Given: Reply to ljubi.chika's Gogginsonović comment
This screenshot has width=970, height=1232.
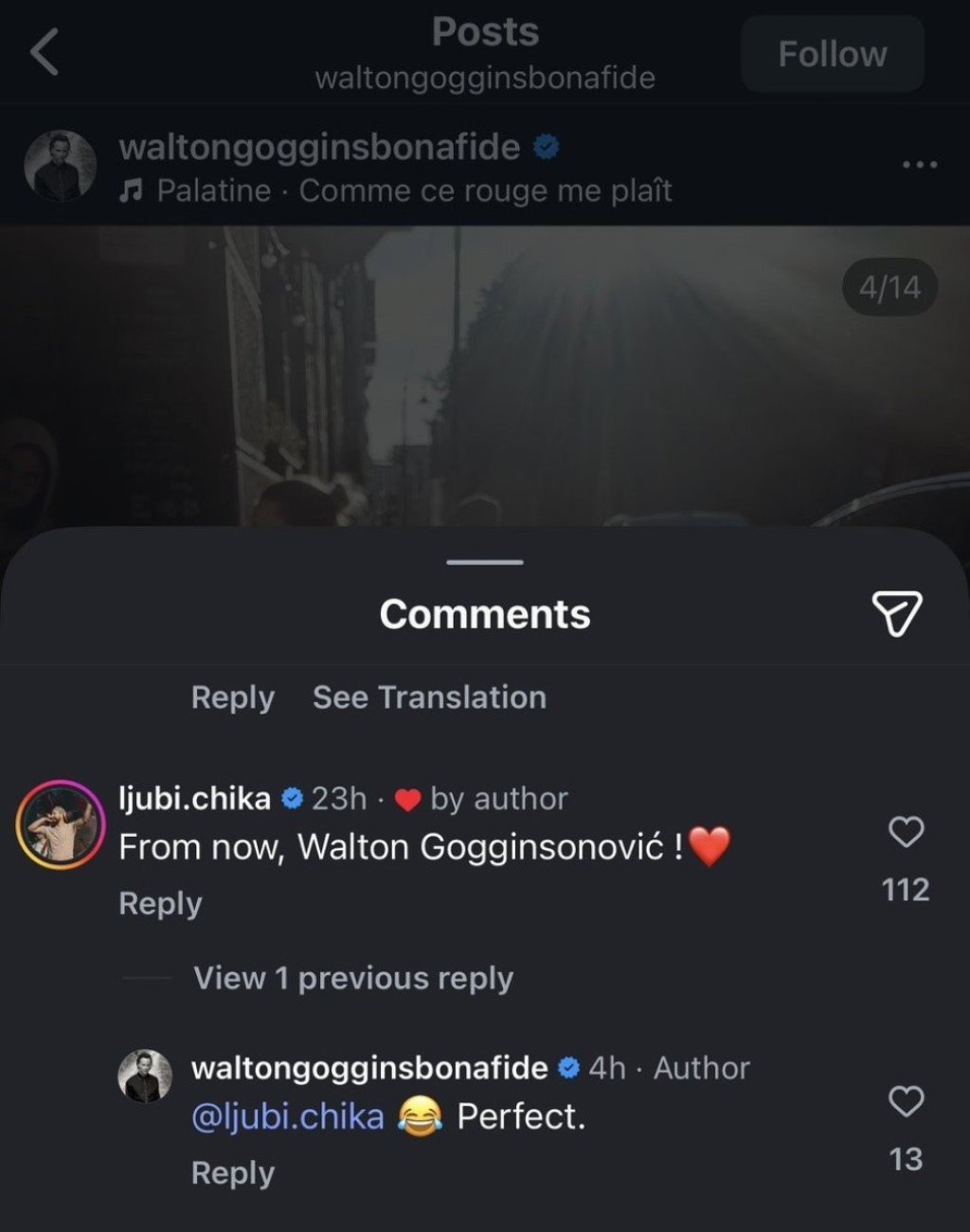Looking at the screenshot, I should click(x=160, y=903).
